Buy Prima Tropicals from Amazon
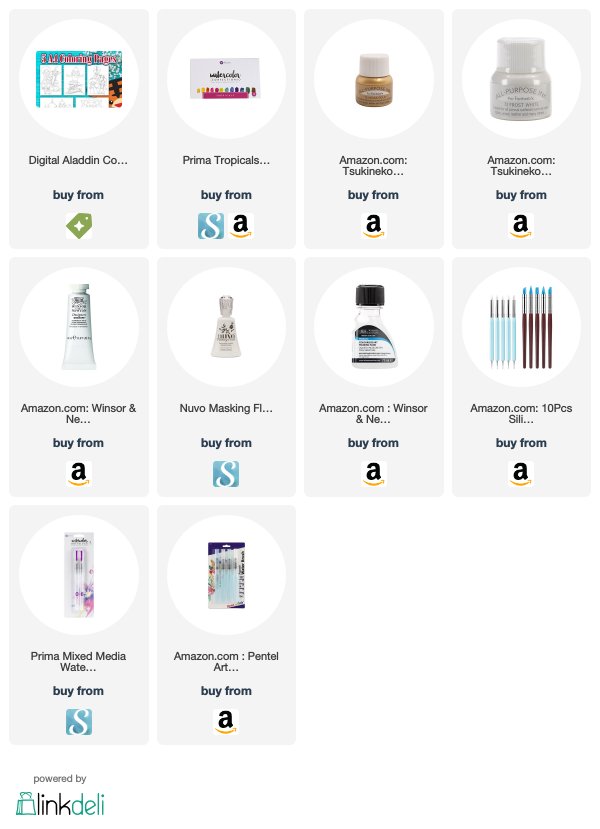600x829 pixels. 240,226
